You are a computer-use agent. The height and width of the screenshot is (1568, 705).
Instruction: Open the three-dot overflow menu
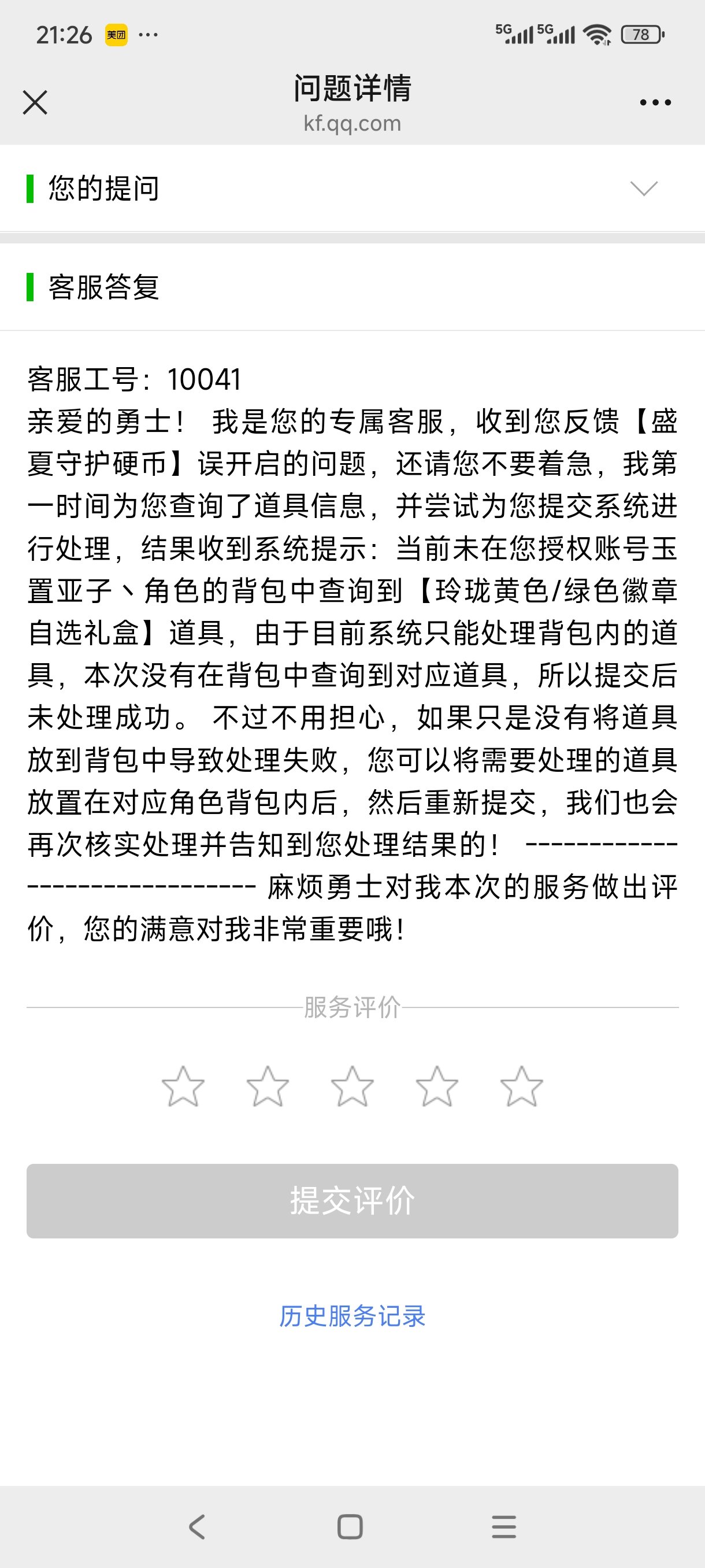(x=655, y=102)
